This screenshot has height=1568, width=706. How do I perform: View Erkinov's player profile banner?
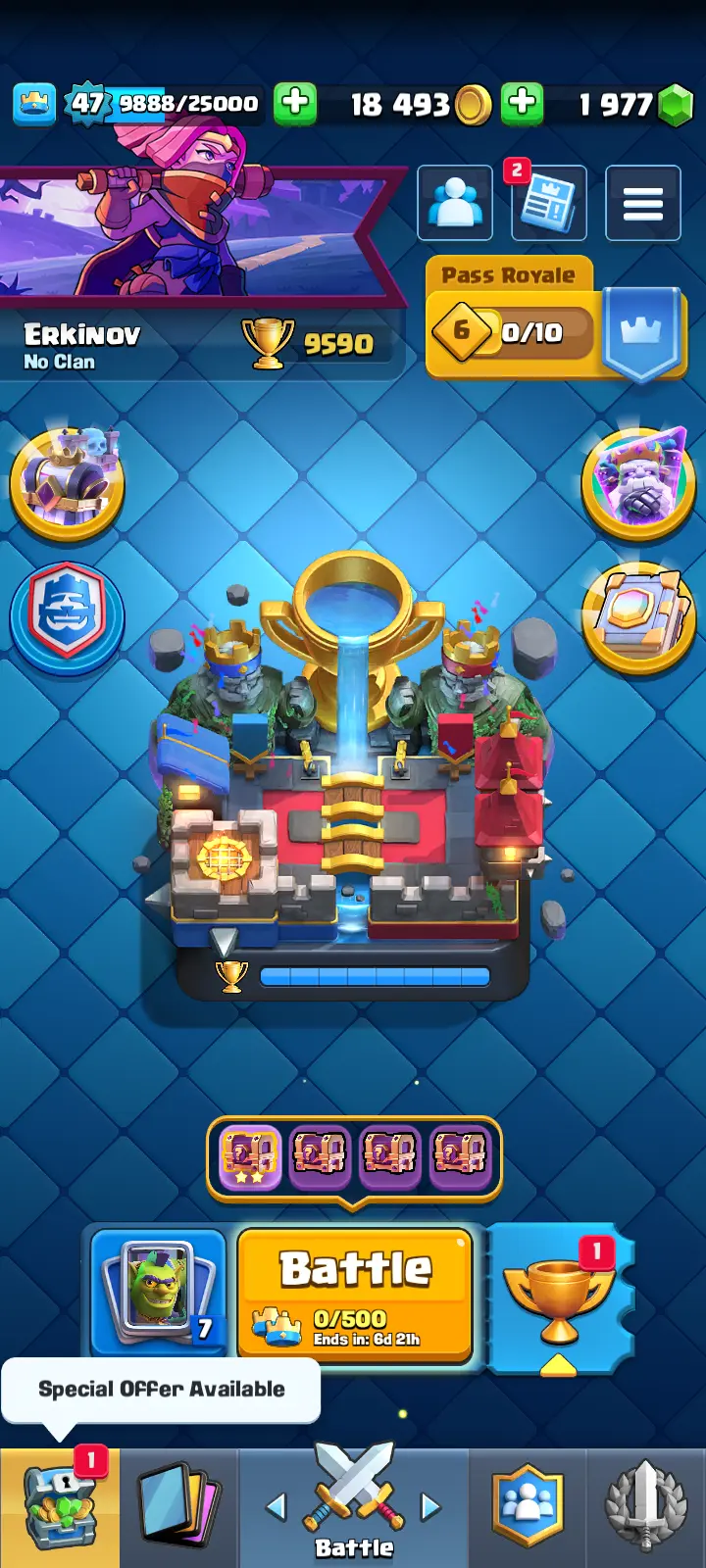click(x=196, y=235)
